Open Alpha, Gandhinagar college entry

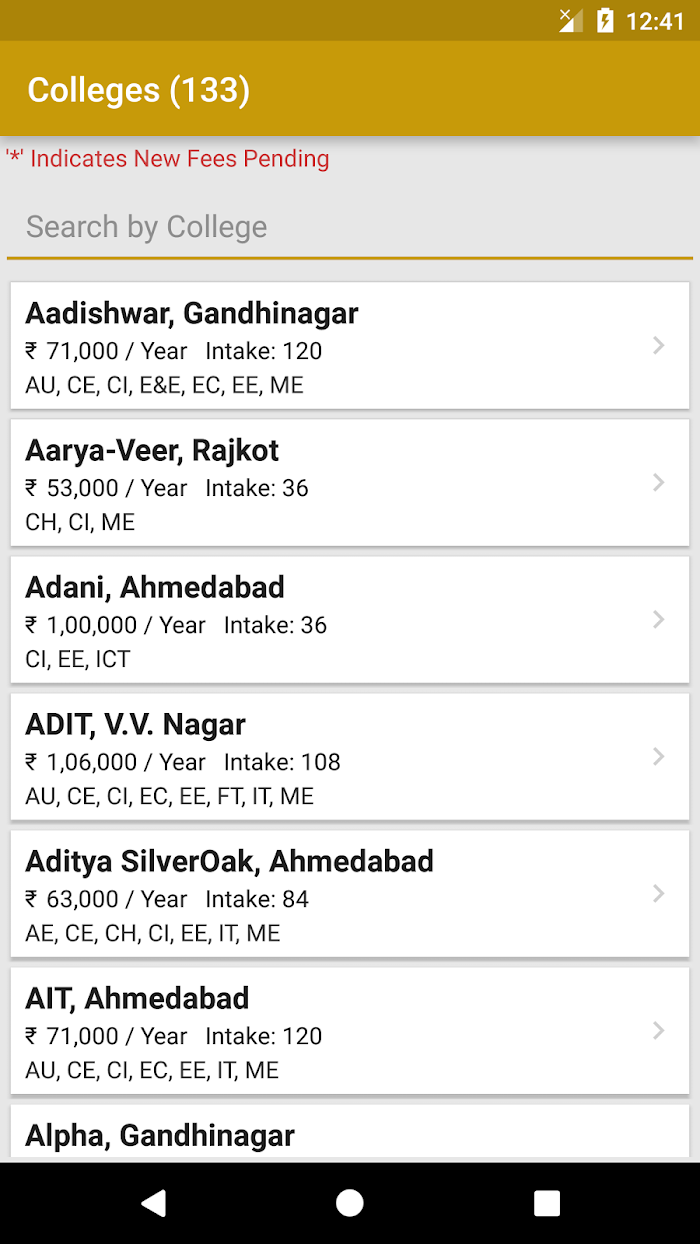click(x=350, y=1132)
